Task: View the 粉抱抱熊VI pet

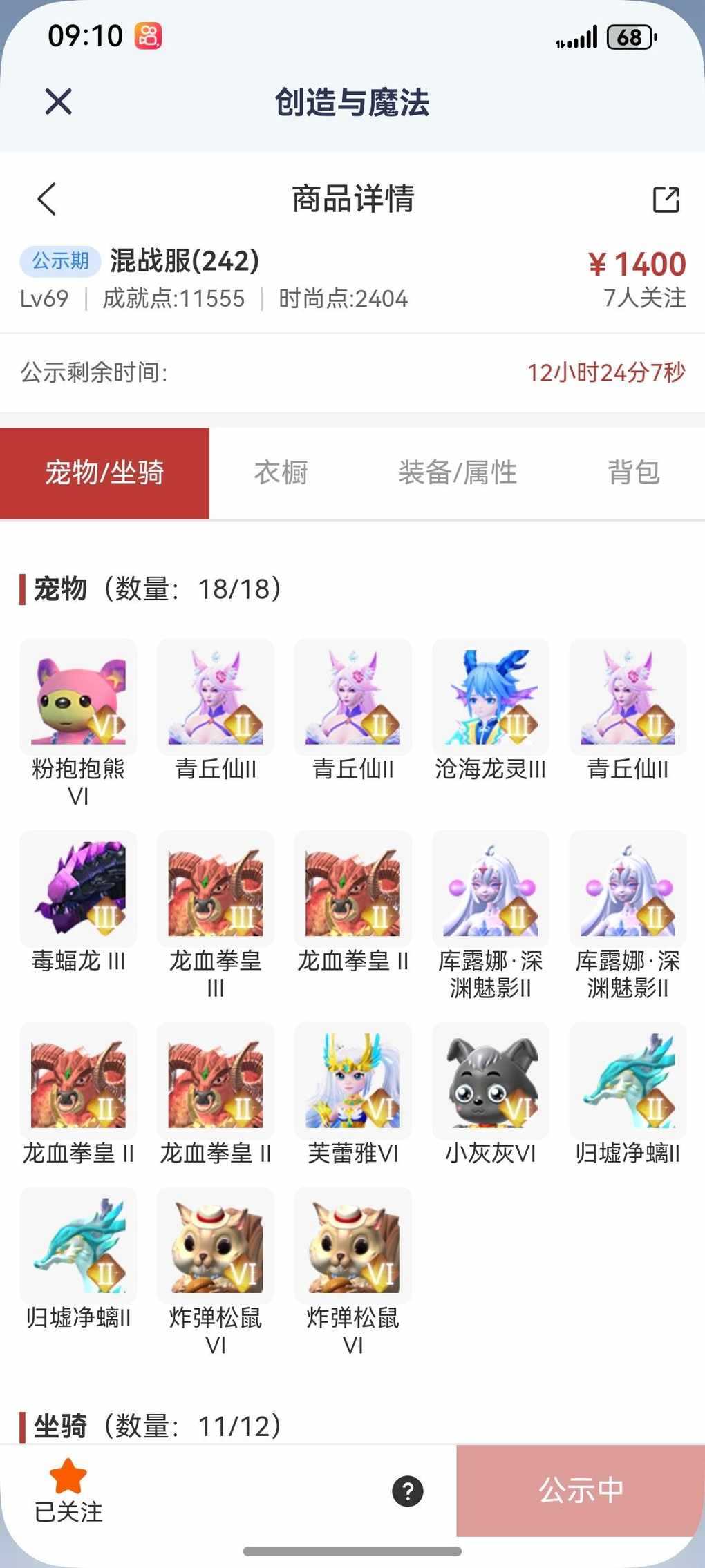Action: [78, 698]
